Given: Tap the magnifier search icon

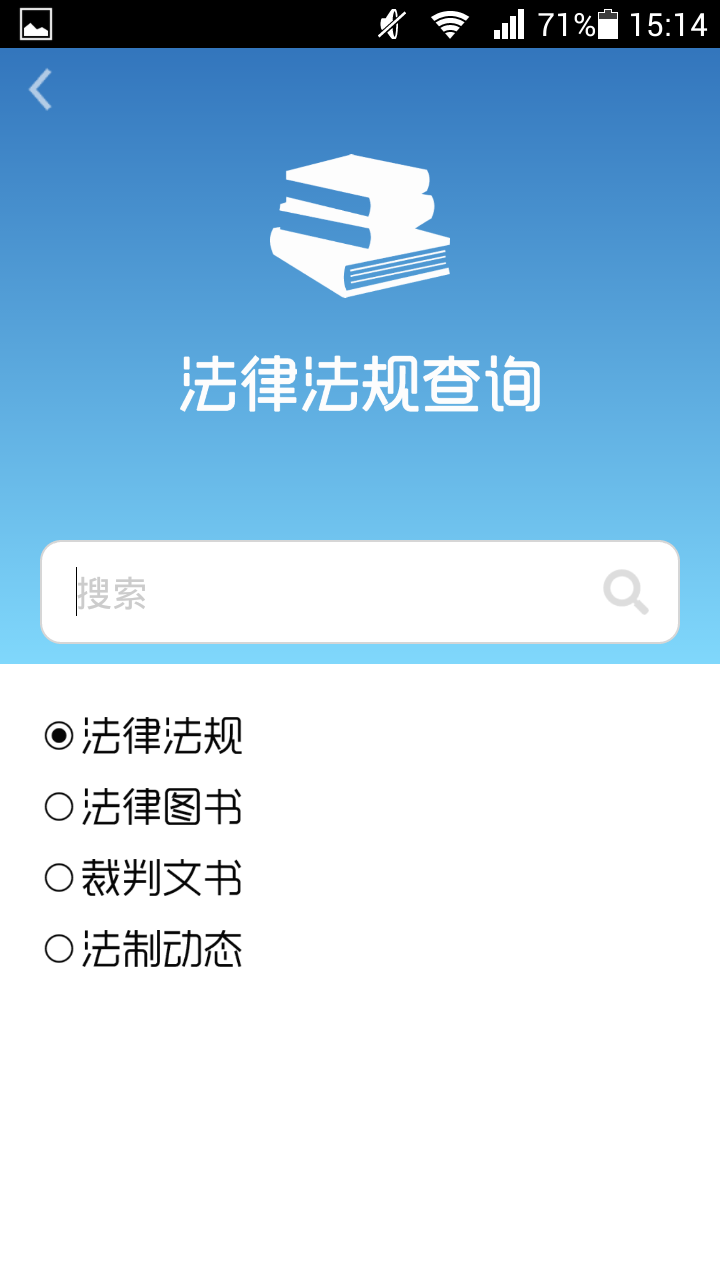Looking at the screenshot, I should (x=626, y=592).
